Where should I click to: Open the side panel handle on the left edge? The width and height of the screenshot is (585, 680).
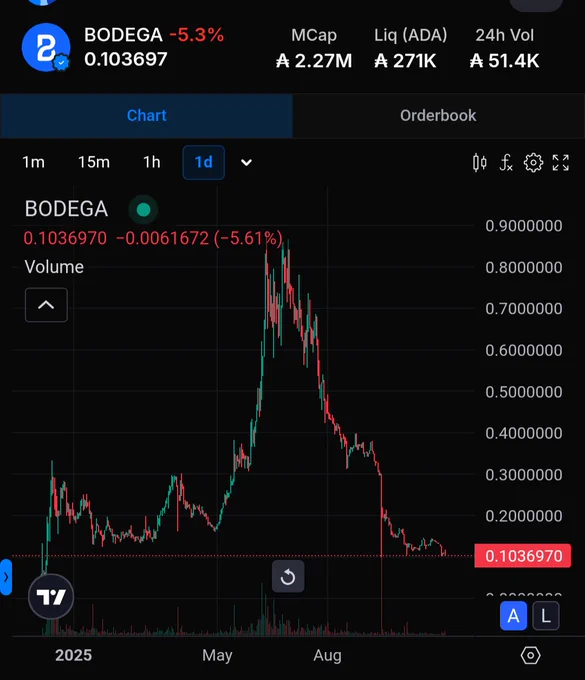6,577
